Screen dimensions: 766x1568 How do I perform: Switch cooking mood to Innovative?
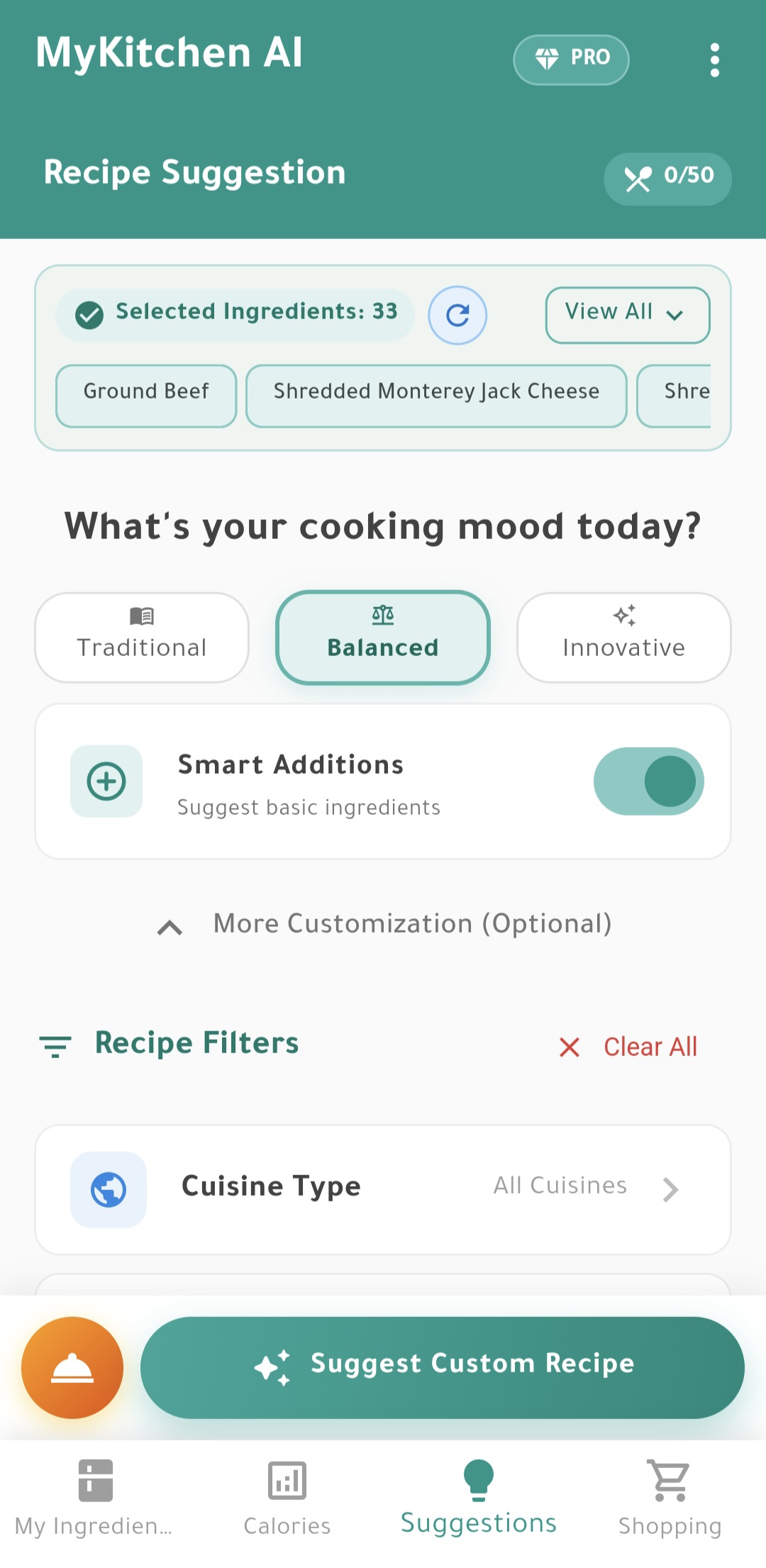[623, 636]
